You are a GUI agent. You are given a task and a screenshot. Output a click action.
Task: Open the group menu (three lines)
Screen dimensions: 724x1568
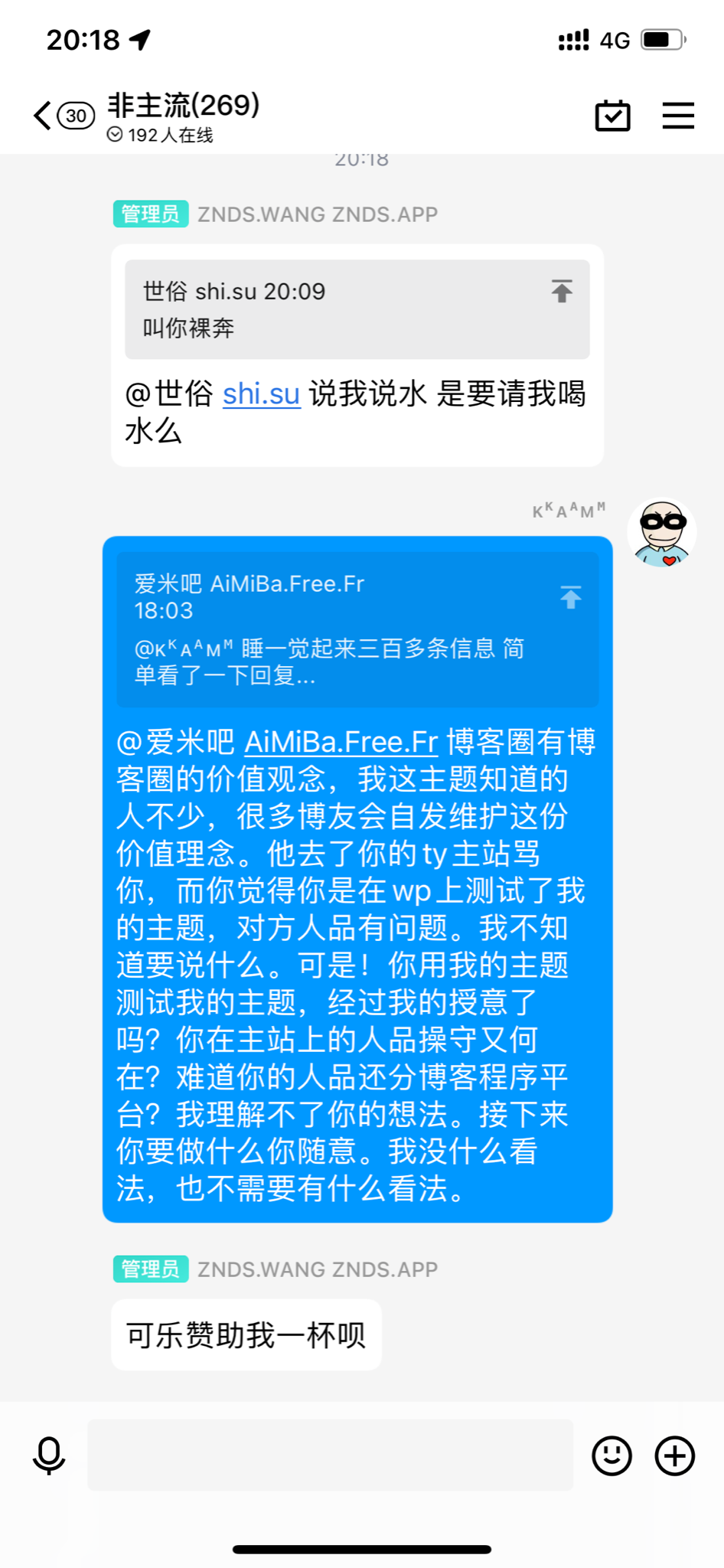[678, 116]
